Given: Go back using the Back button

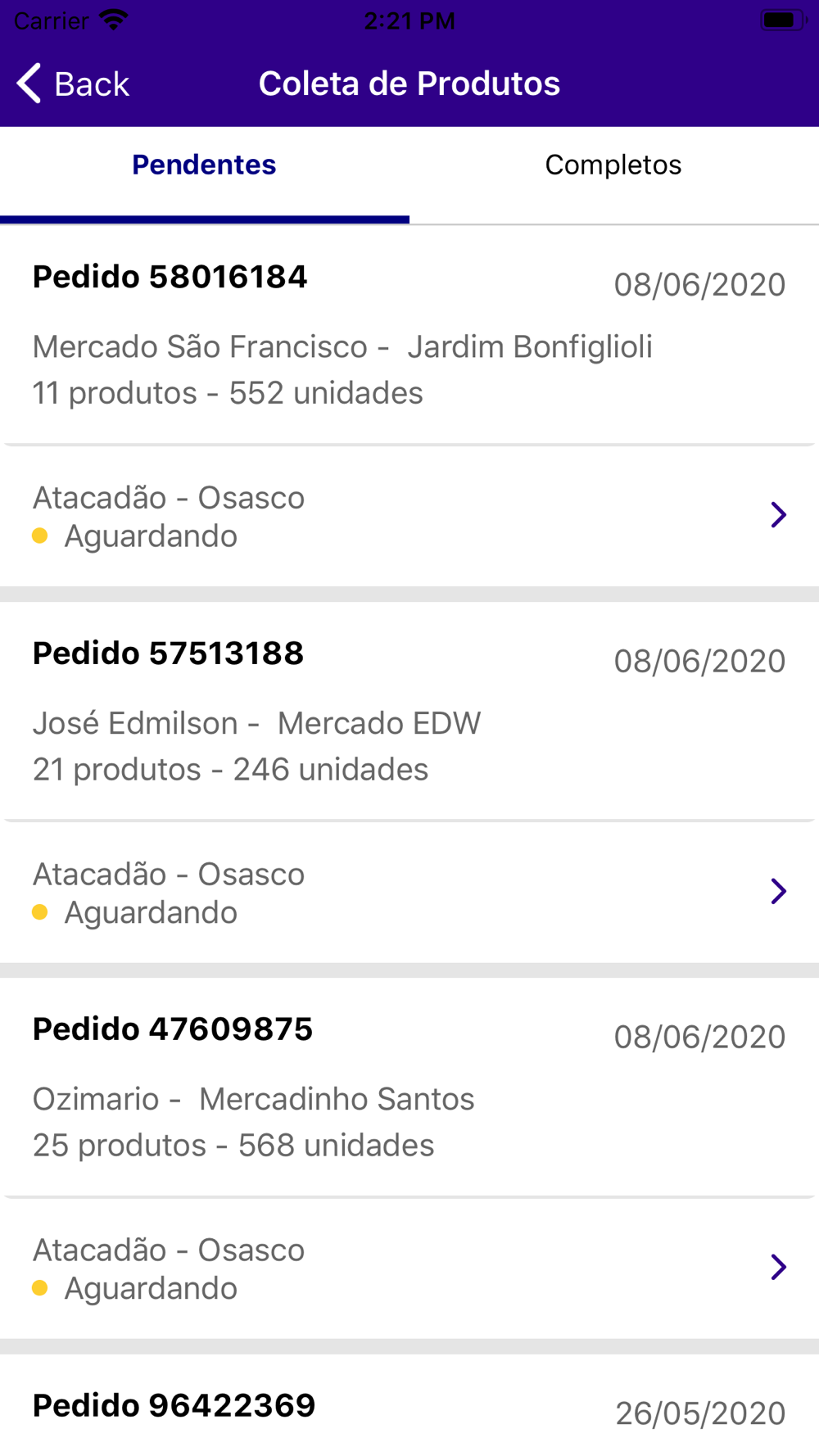Looking at the screenshot, I should [74, 84].
